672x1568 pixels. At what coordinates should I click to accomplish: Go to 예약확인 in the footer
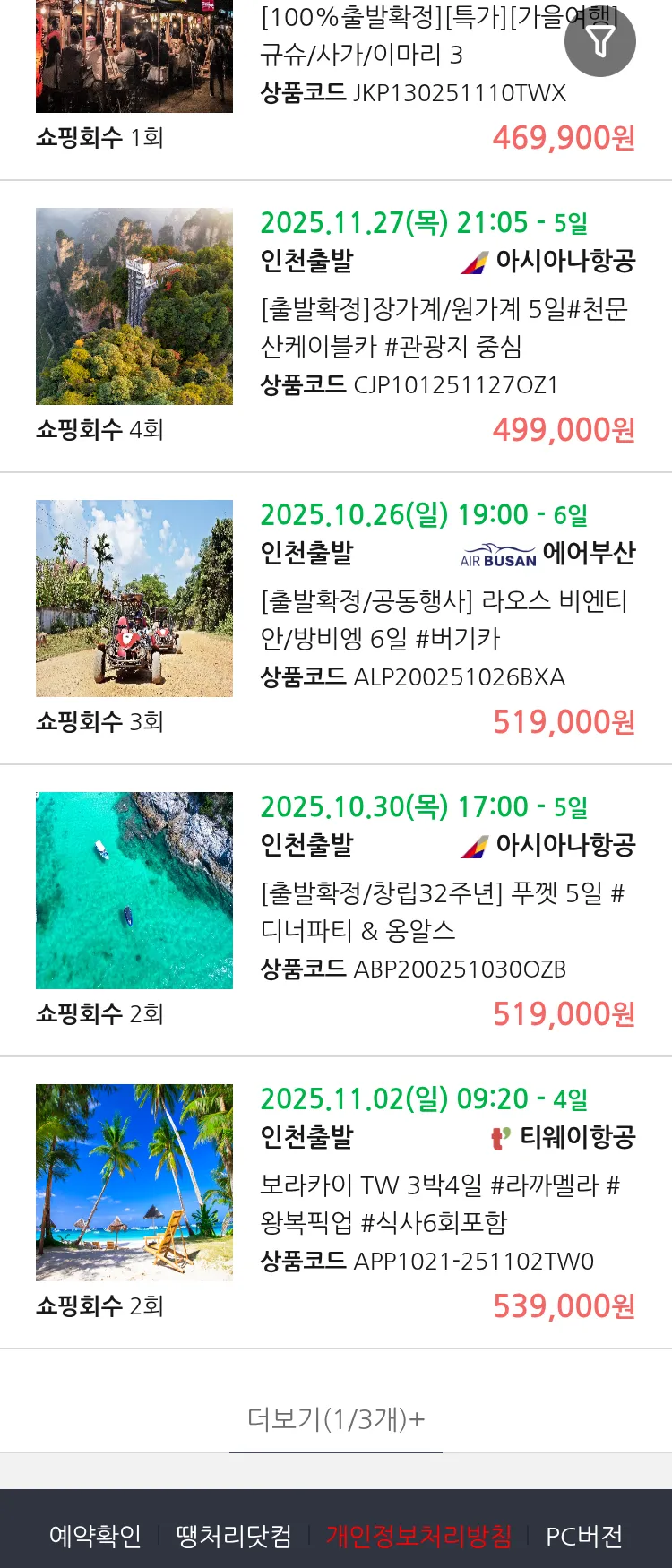pos(95,1536)
